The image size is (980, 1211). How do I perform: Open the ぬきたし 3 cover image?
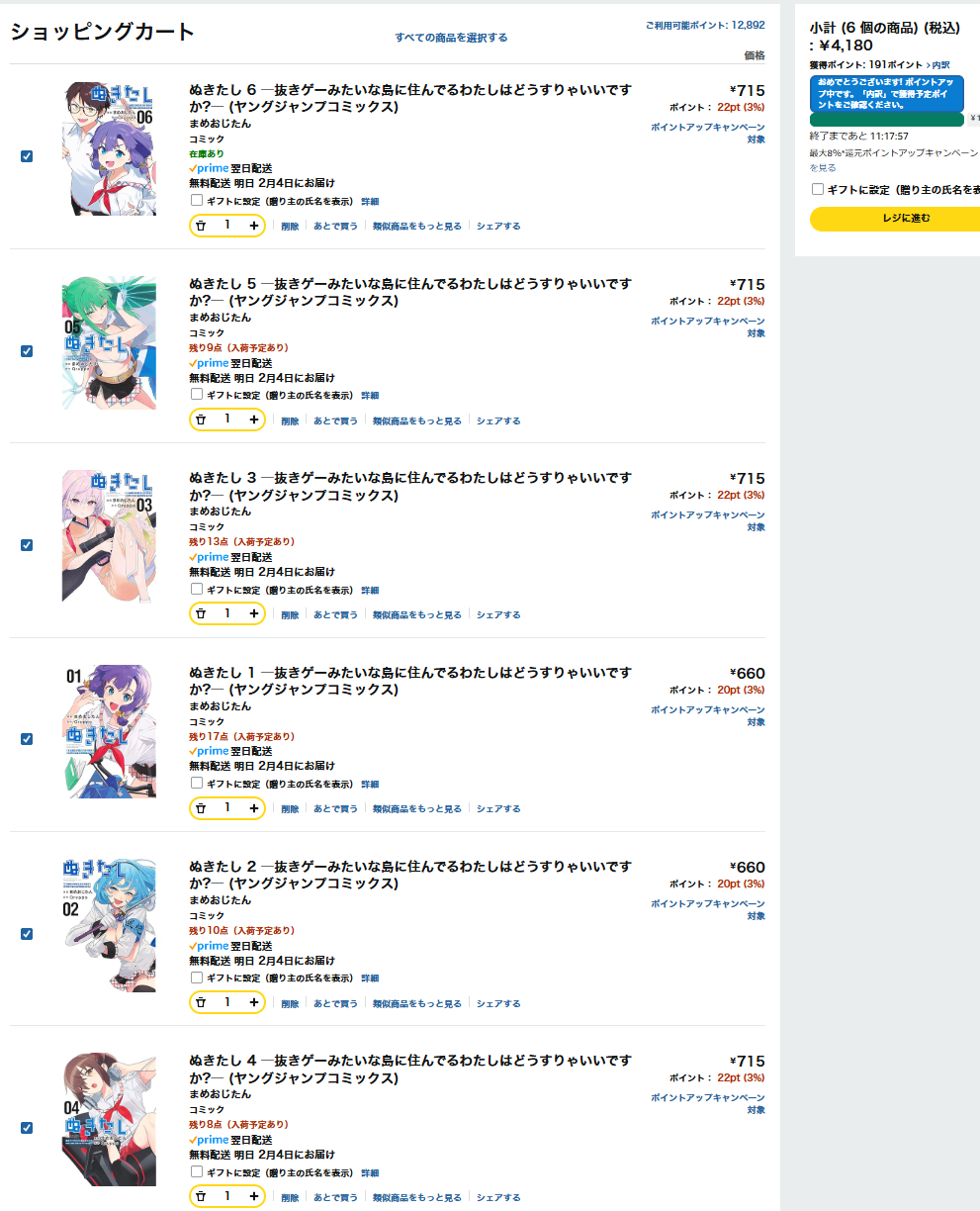click(109, 535)
